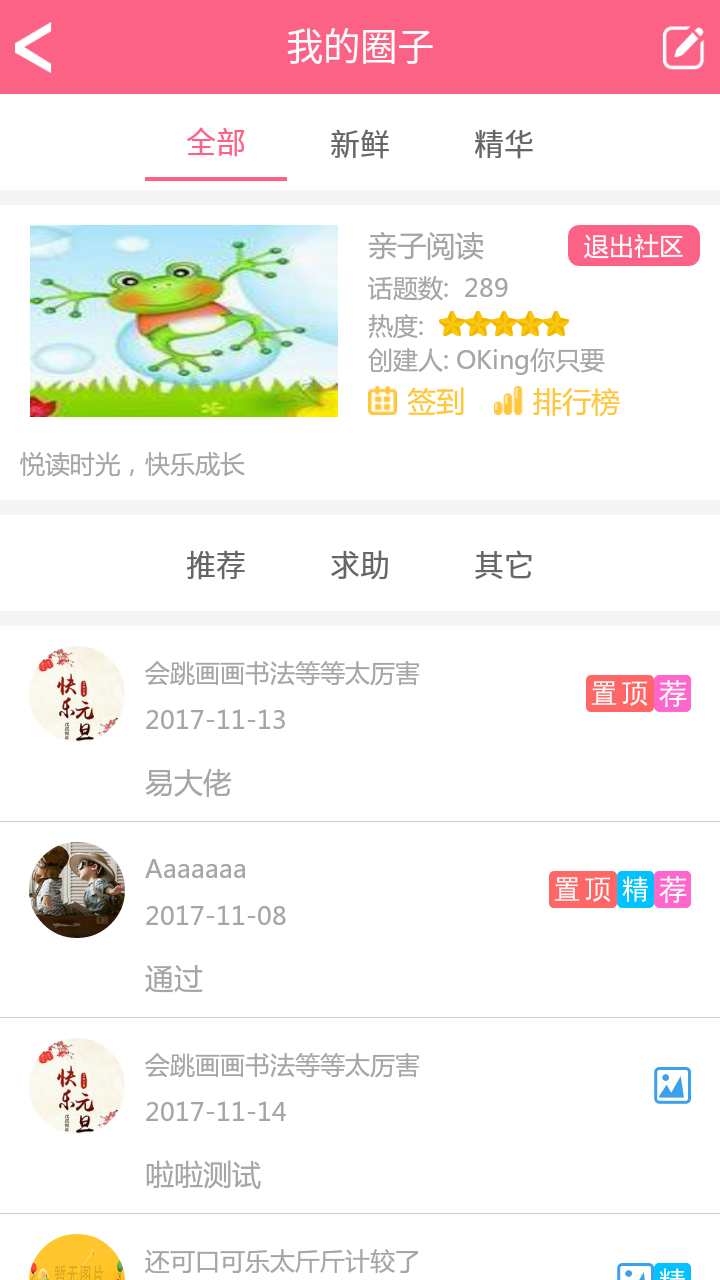Screen dimensions: 720x1280
Task: Switch to the 新鲜 tab
Action: [360, 145]
